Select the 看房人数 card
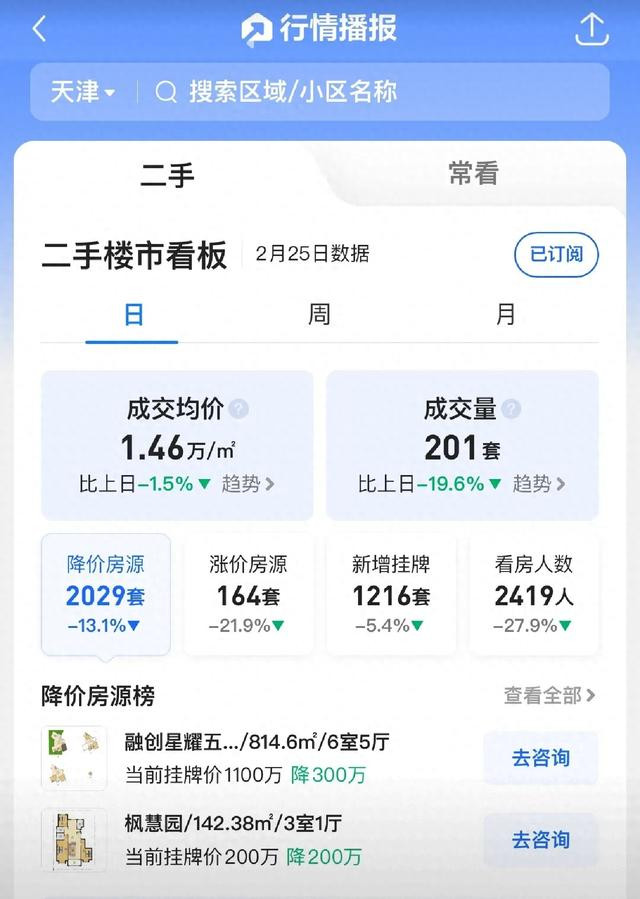This screenshot has height=899, width=640. pos(534,594)
